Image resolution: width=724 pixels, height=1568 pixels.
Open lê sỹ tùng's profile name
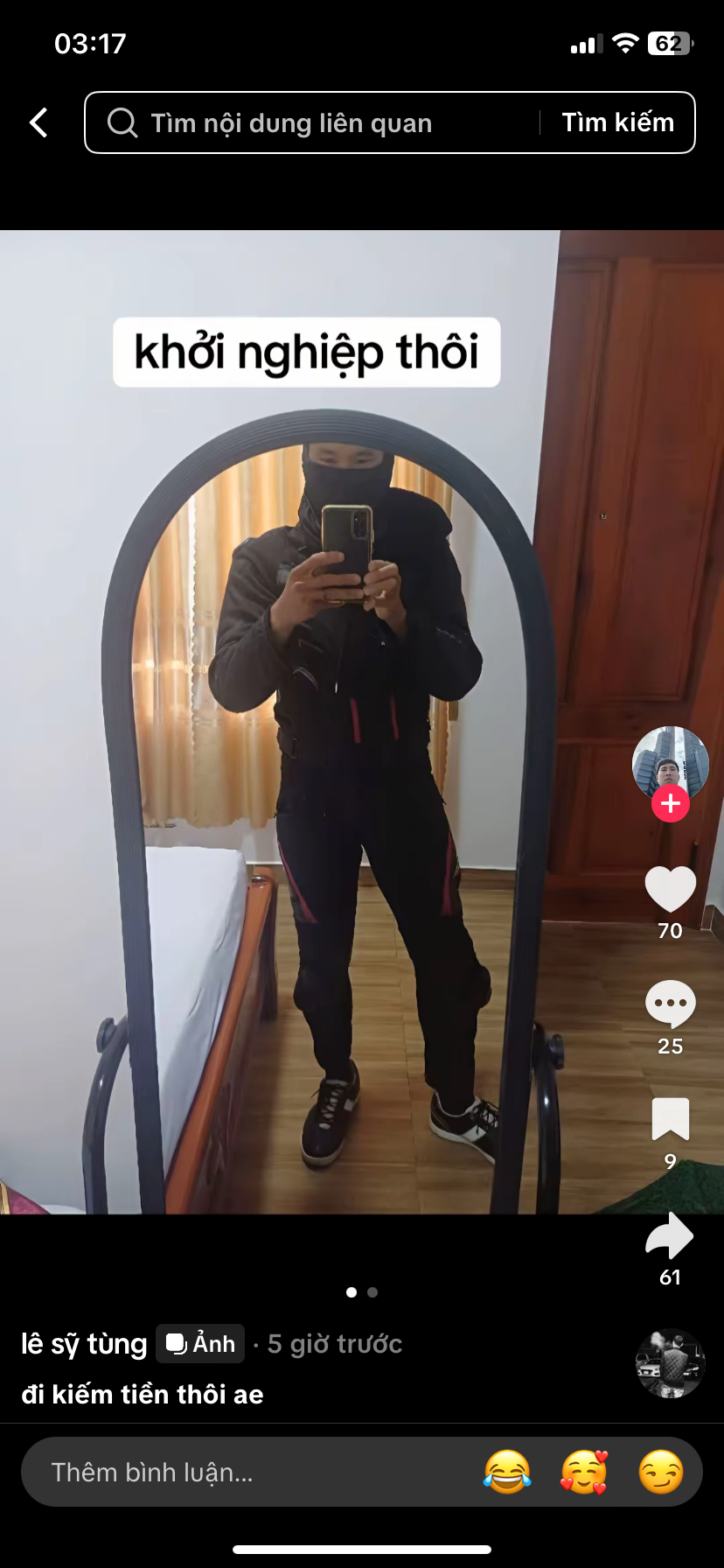point(84,1344)
